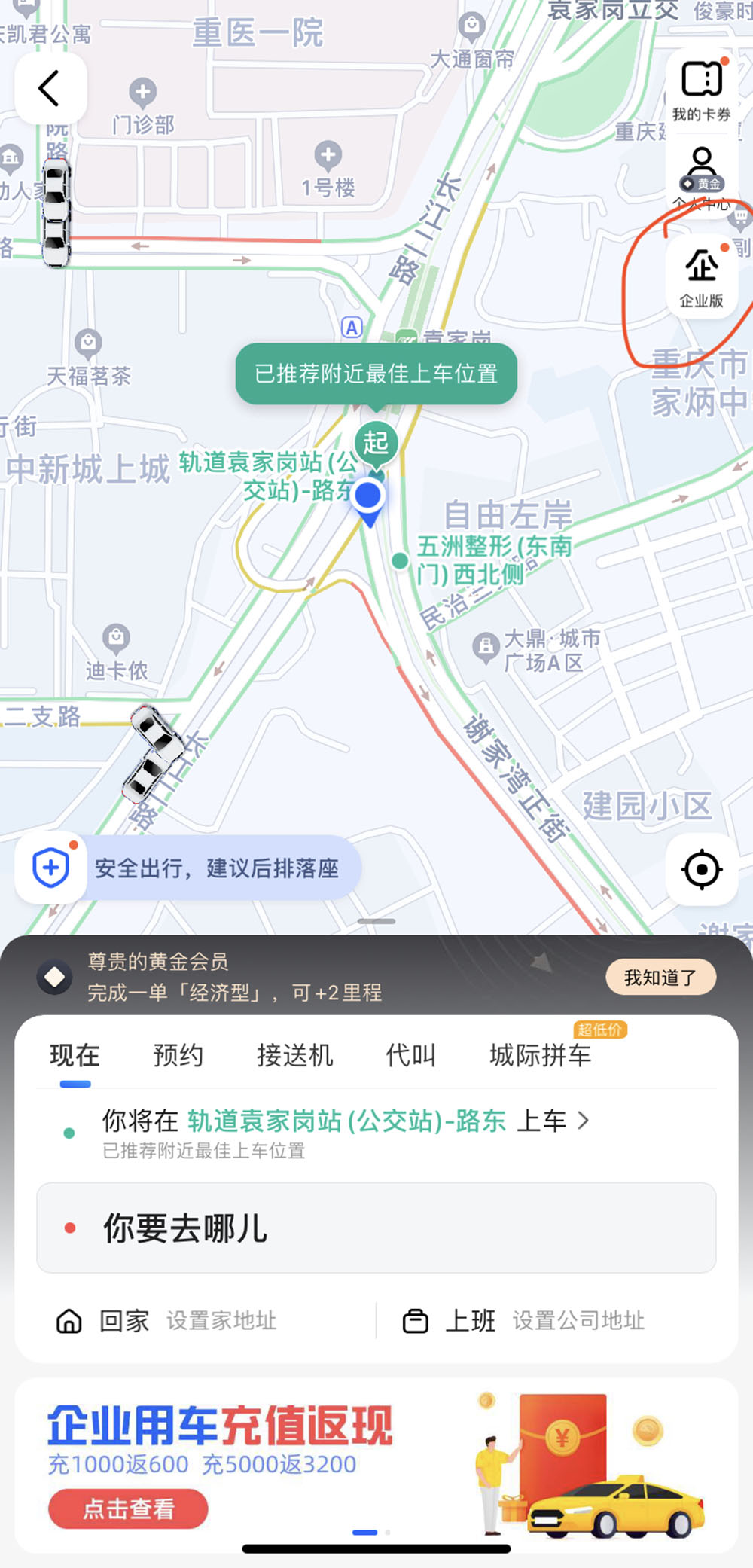Set home address via 回家
The width and height of the screenshot is (753, 1568).
pos(167,1320)
